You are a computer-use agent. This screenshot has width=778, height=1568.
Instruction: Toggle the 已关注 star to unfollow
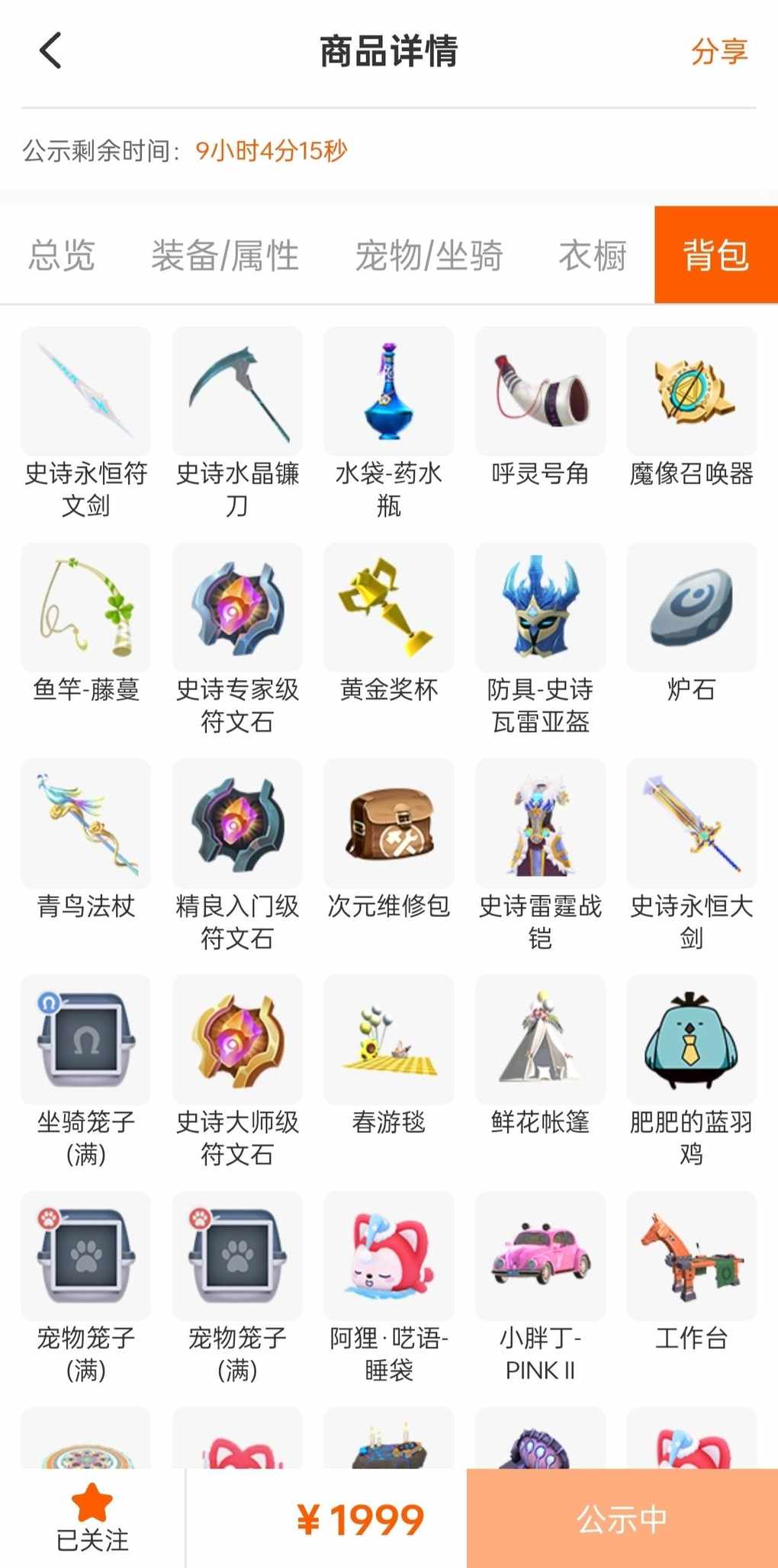(92, 1518)
